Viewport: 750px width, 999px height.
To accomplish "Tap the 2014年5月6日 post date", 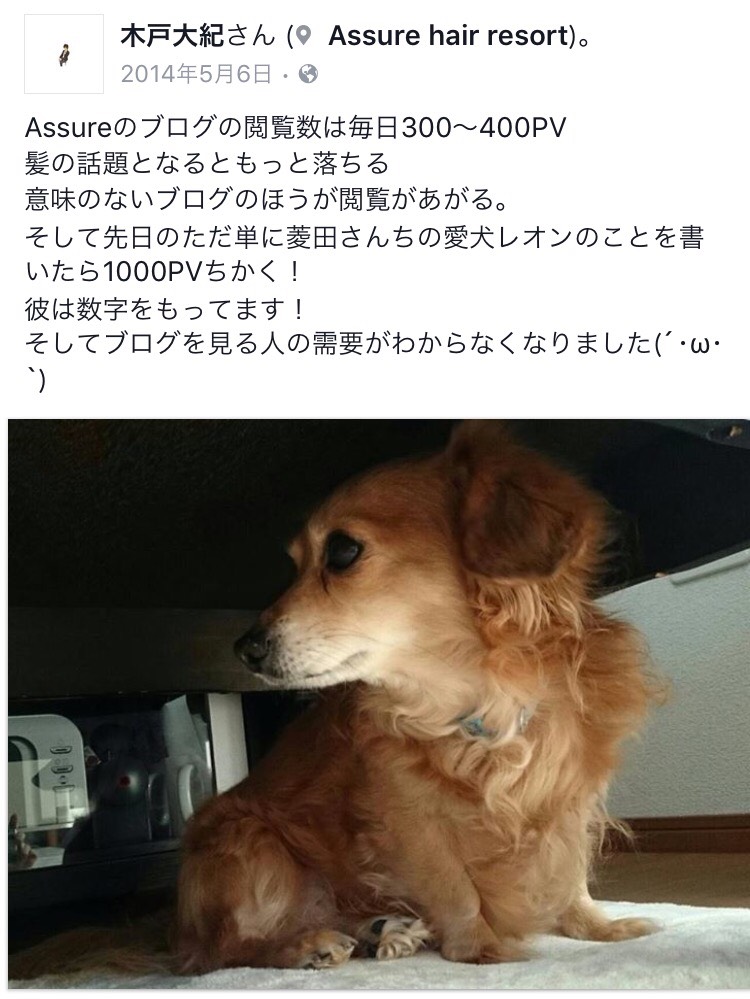I will pyautogui.click(x=196, y=74).
